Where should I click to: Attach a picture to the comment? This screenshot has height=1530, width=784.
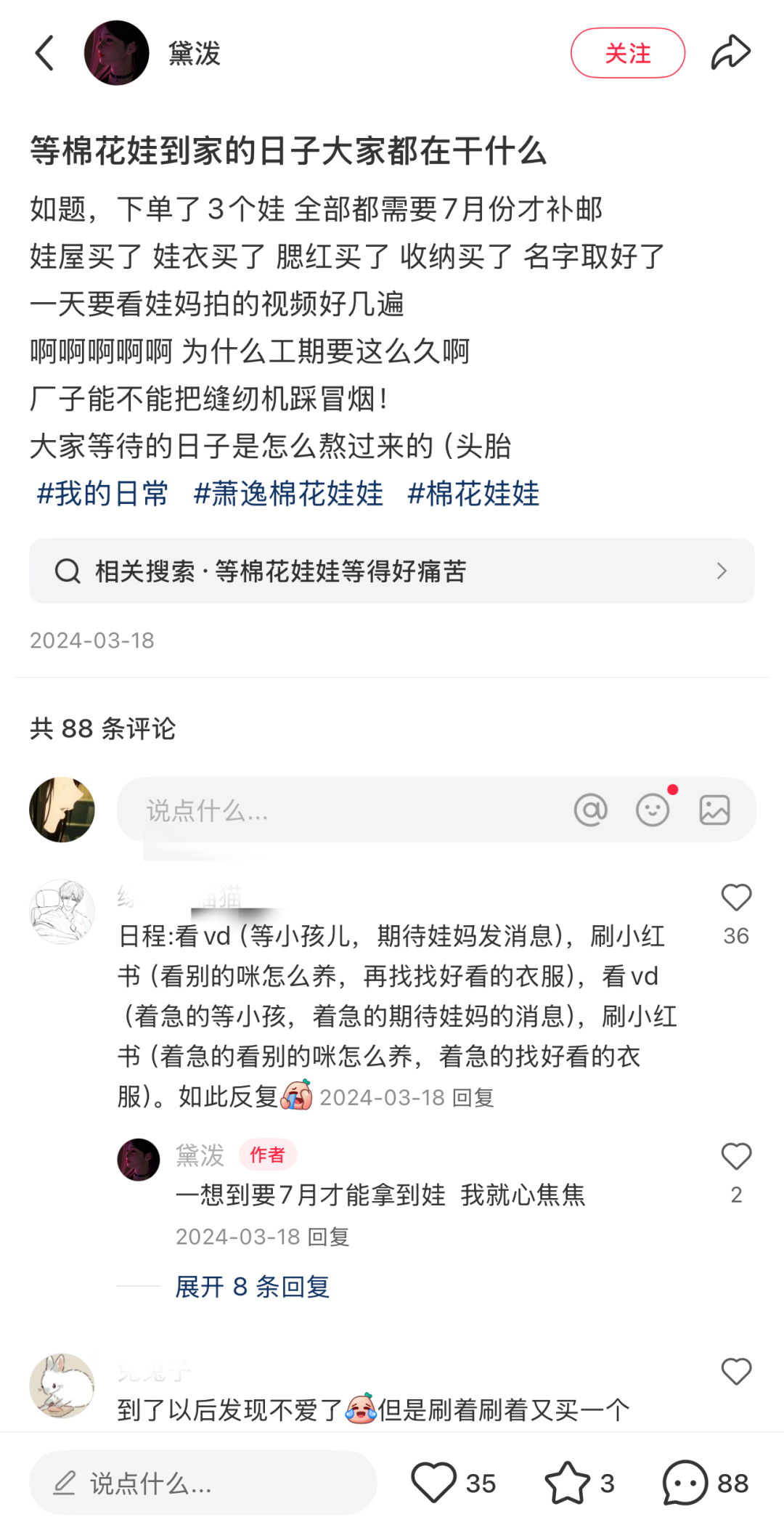714,810
